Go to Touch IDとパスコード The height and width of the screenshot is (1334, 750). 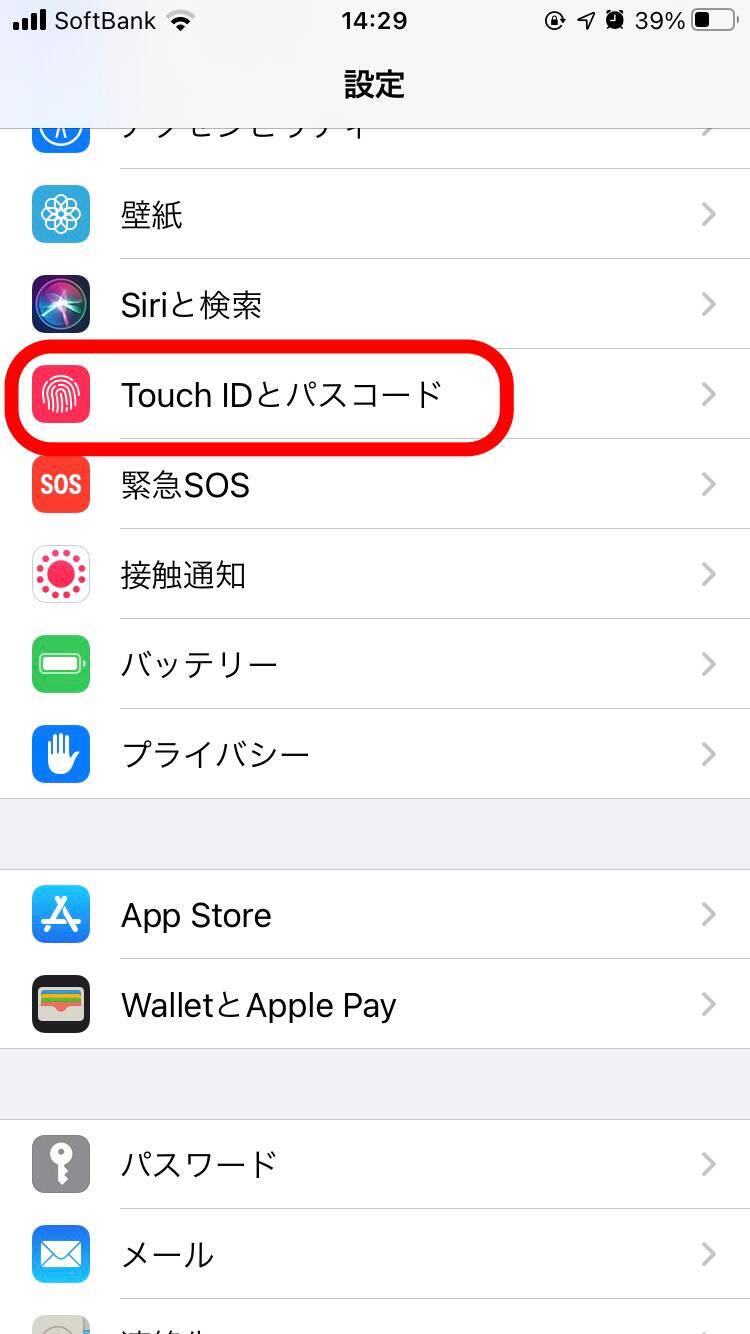[x=375, y=395]
